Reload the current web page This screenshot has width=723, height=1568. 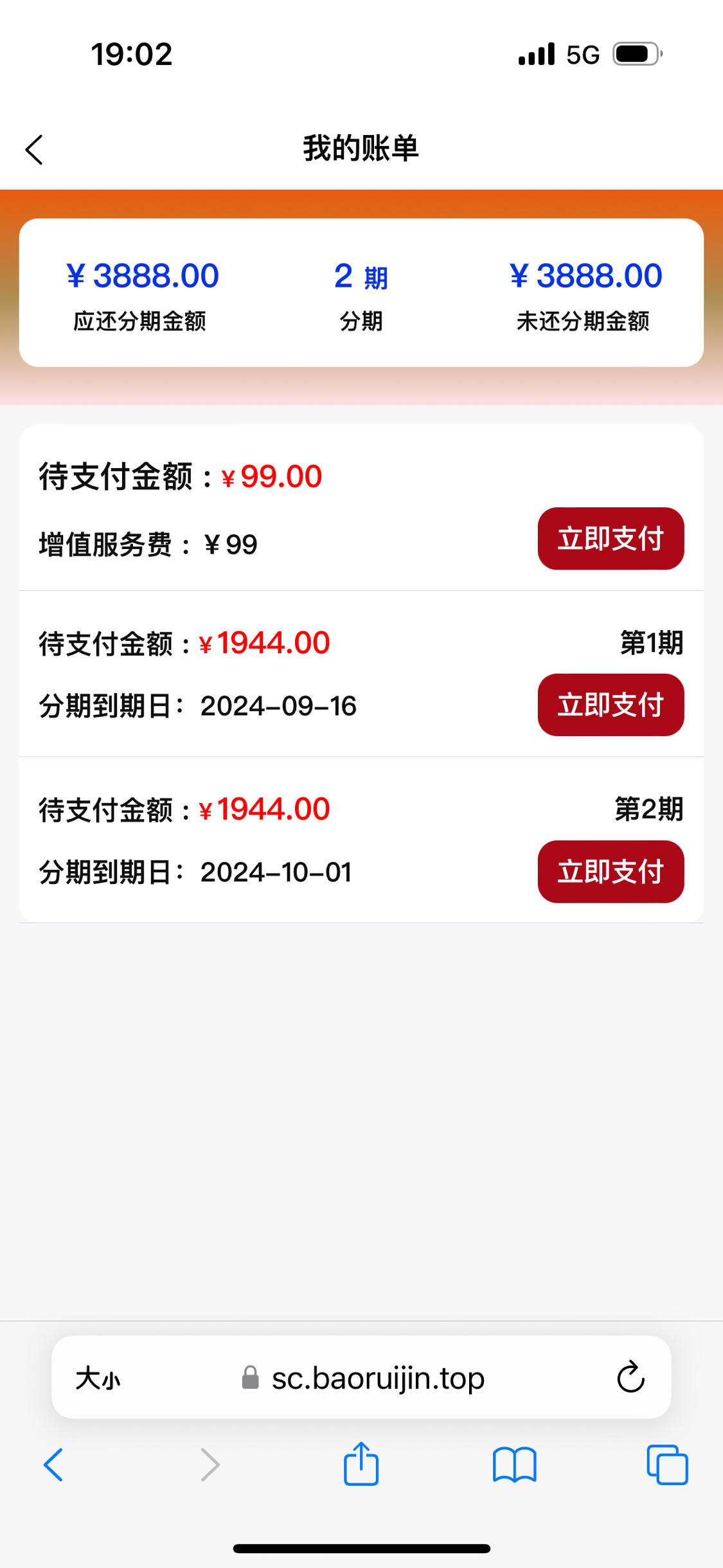pyautogui.click(x=630, y=1377)
